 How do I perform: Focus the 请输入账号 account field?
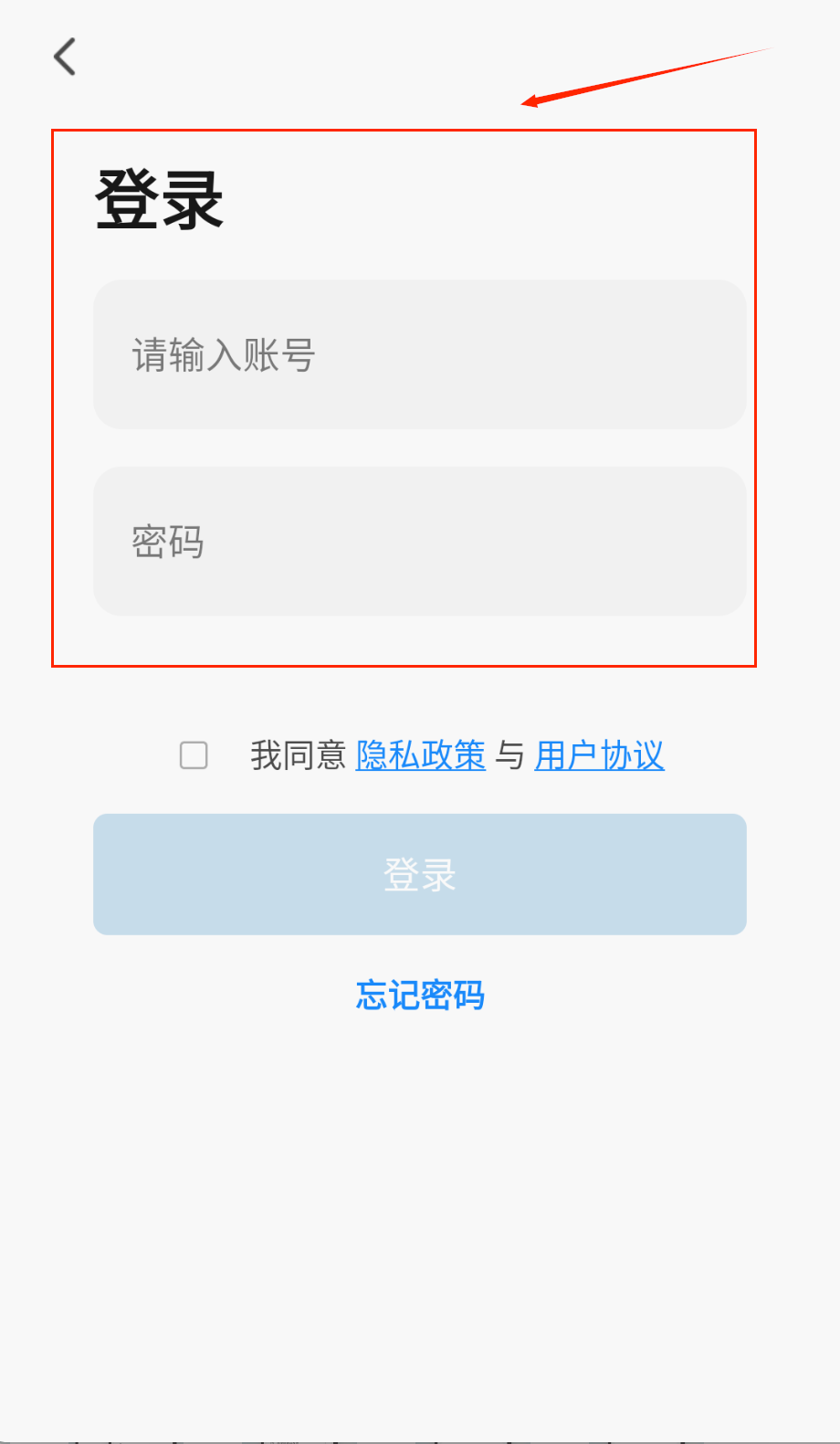[x=420, y=354]
